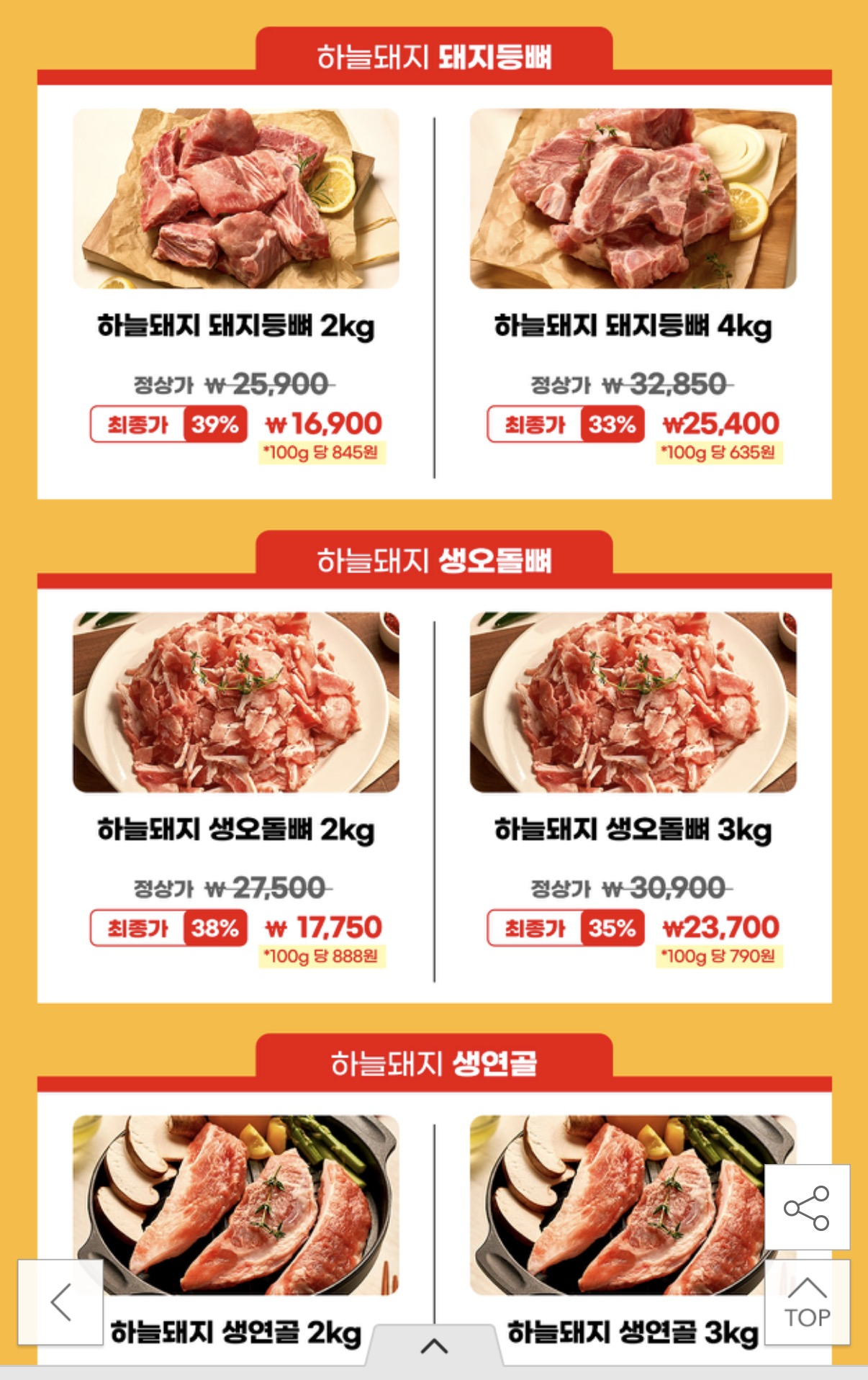
Task: Share this promotion page
Action: [806, 1207]
